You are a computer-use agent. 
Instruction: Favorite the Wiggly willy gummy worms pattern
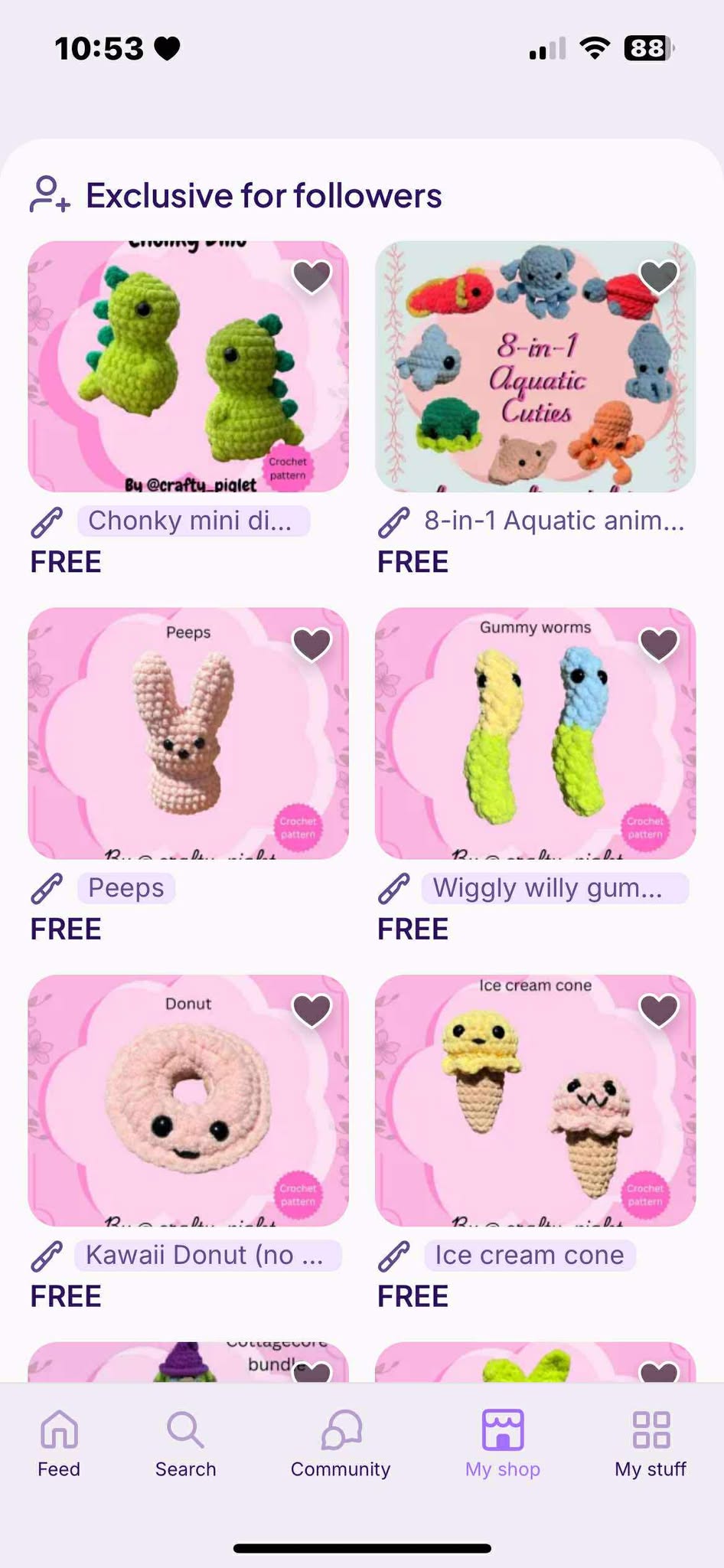659,644
